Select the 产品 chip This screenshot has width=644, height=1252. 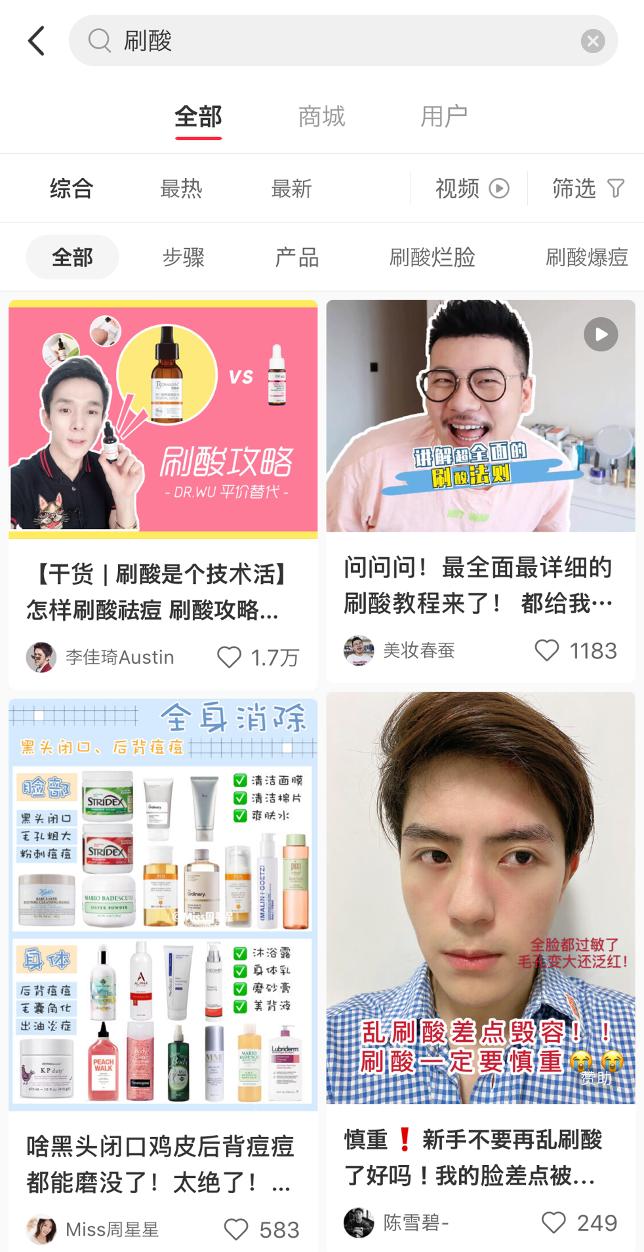point(297,257)
